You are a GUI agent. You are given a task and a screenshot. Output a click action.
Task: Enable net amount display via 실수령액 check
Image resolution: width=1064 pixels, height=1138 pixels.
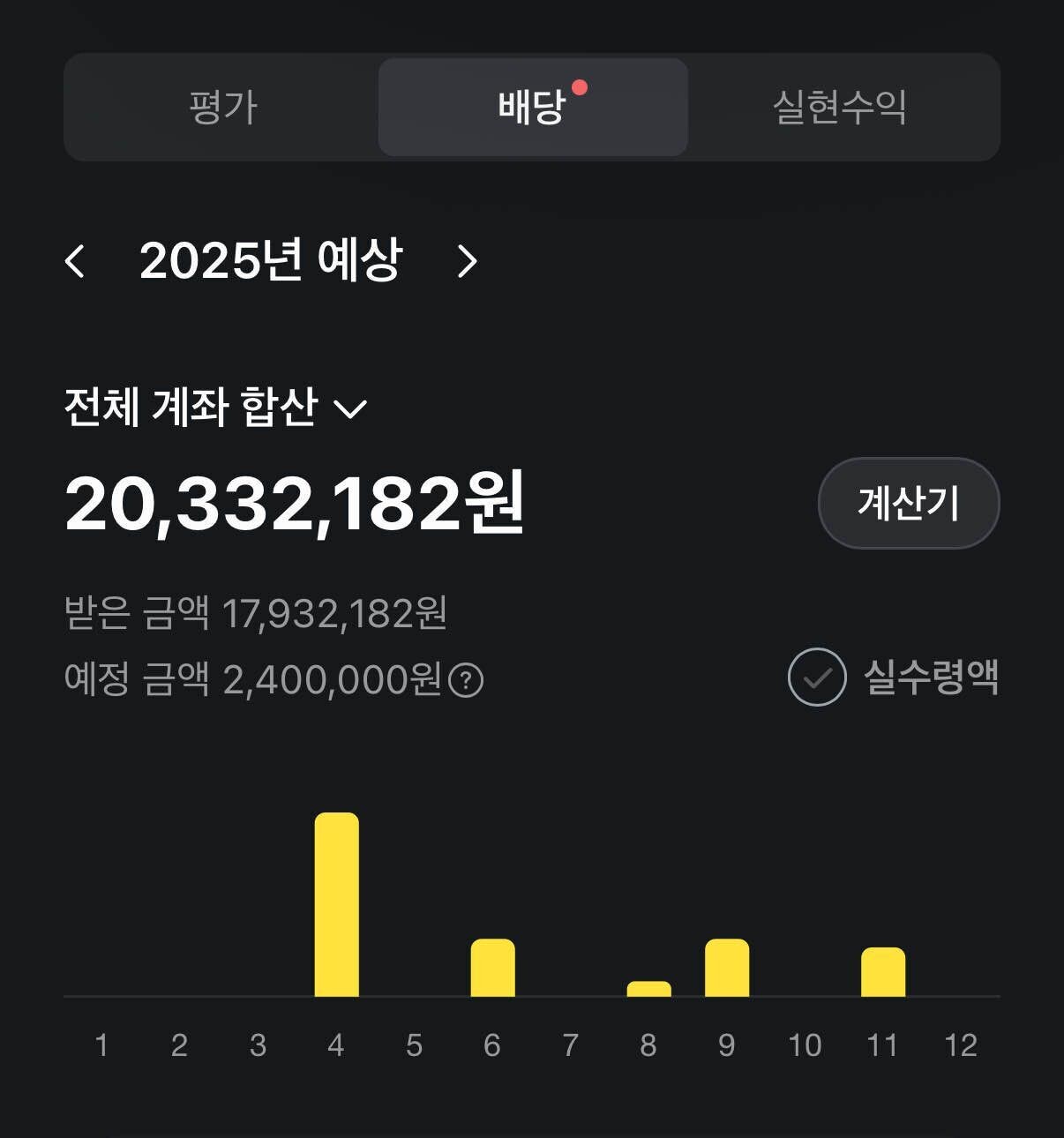(816, 678)
